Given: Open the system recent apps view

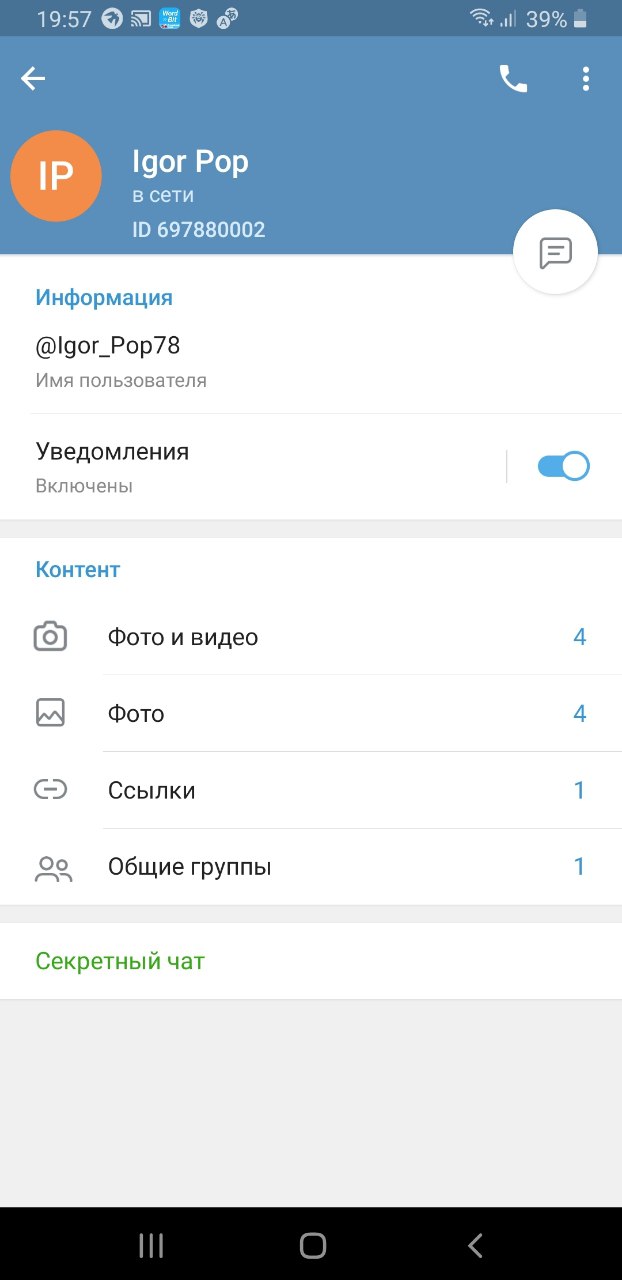Looking at the screenshot, I should coord(151,1245).
